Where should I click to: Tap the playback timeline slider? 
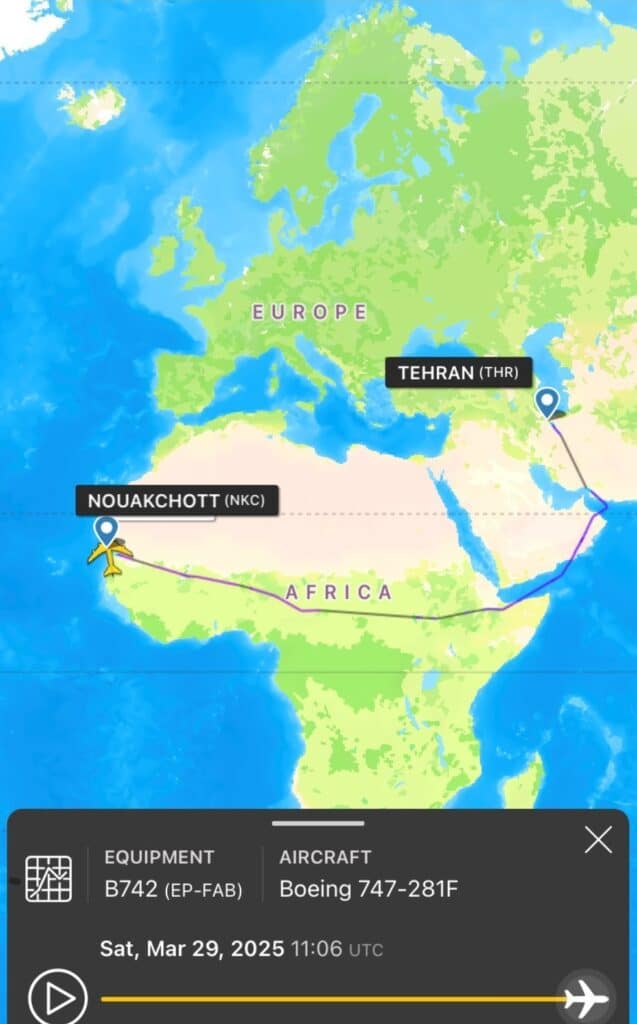point(330,998)
